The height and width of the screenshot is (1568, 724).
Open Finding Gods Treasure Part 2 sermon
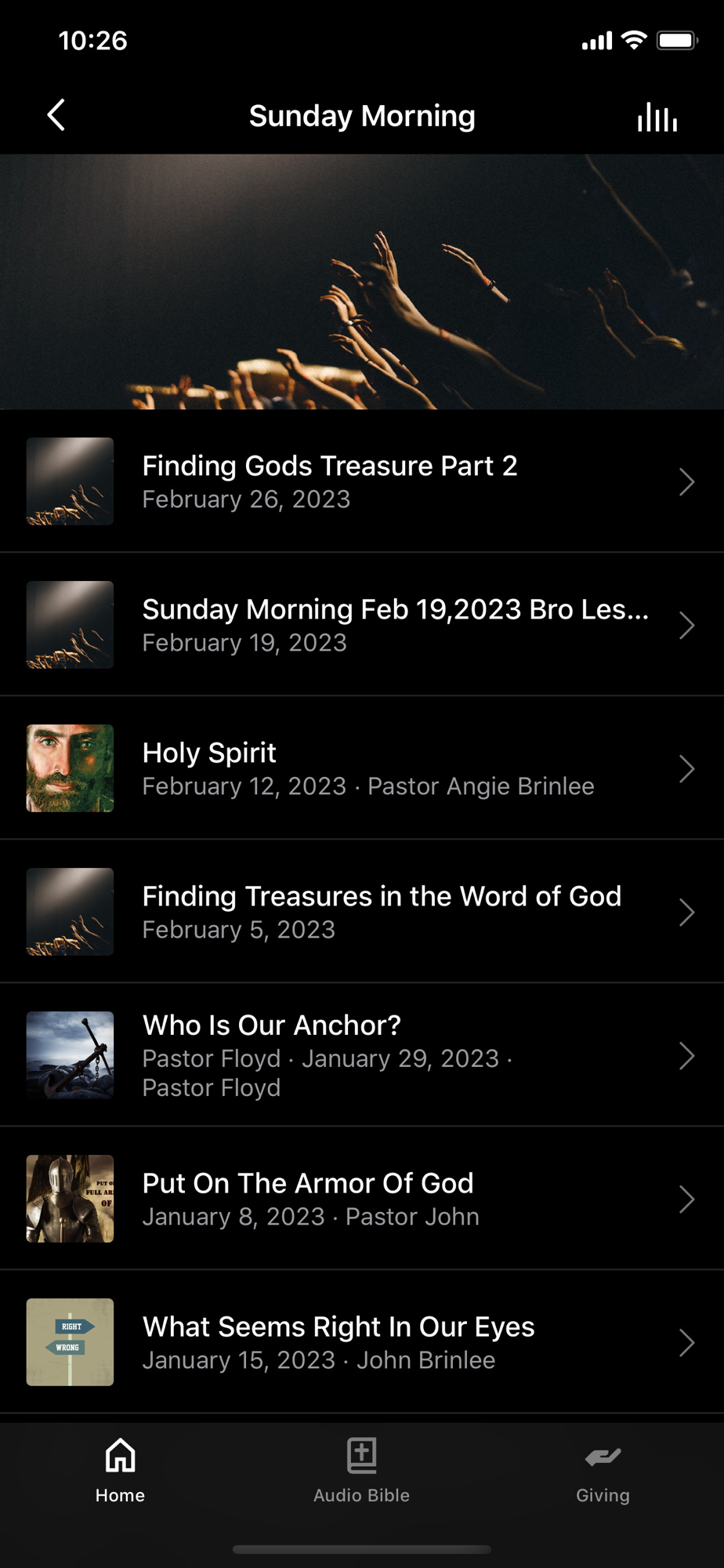coord(360,481)
